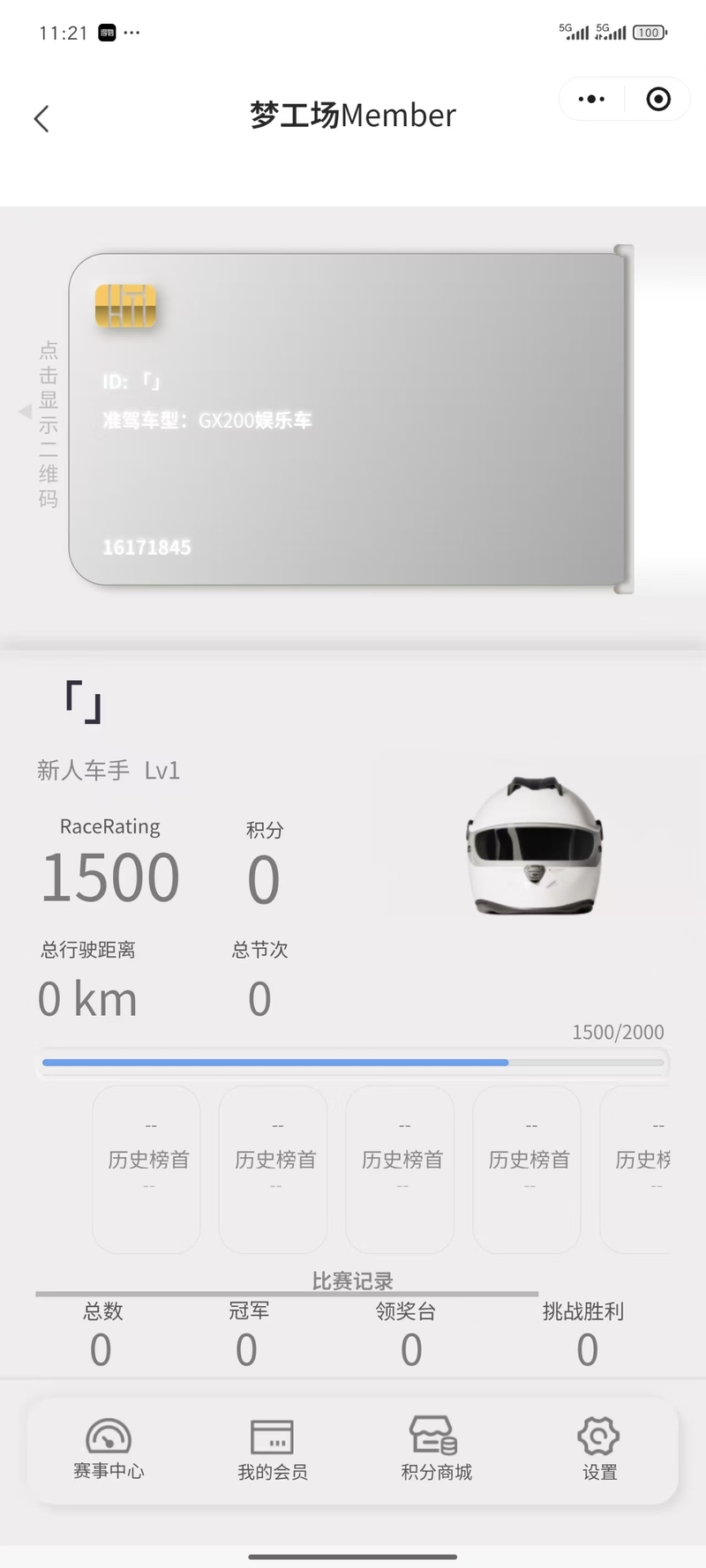Open the 我的会员 tab
The image size is (706, 1568).
point(272,1449)
